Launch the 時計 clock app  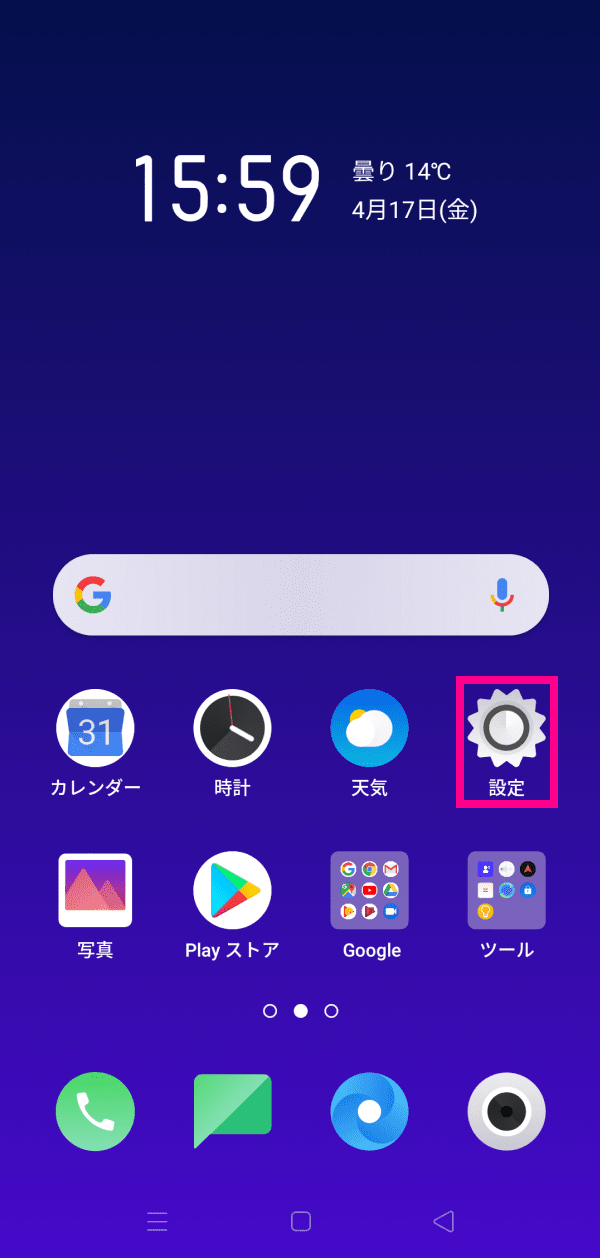232,729
